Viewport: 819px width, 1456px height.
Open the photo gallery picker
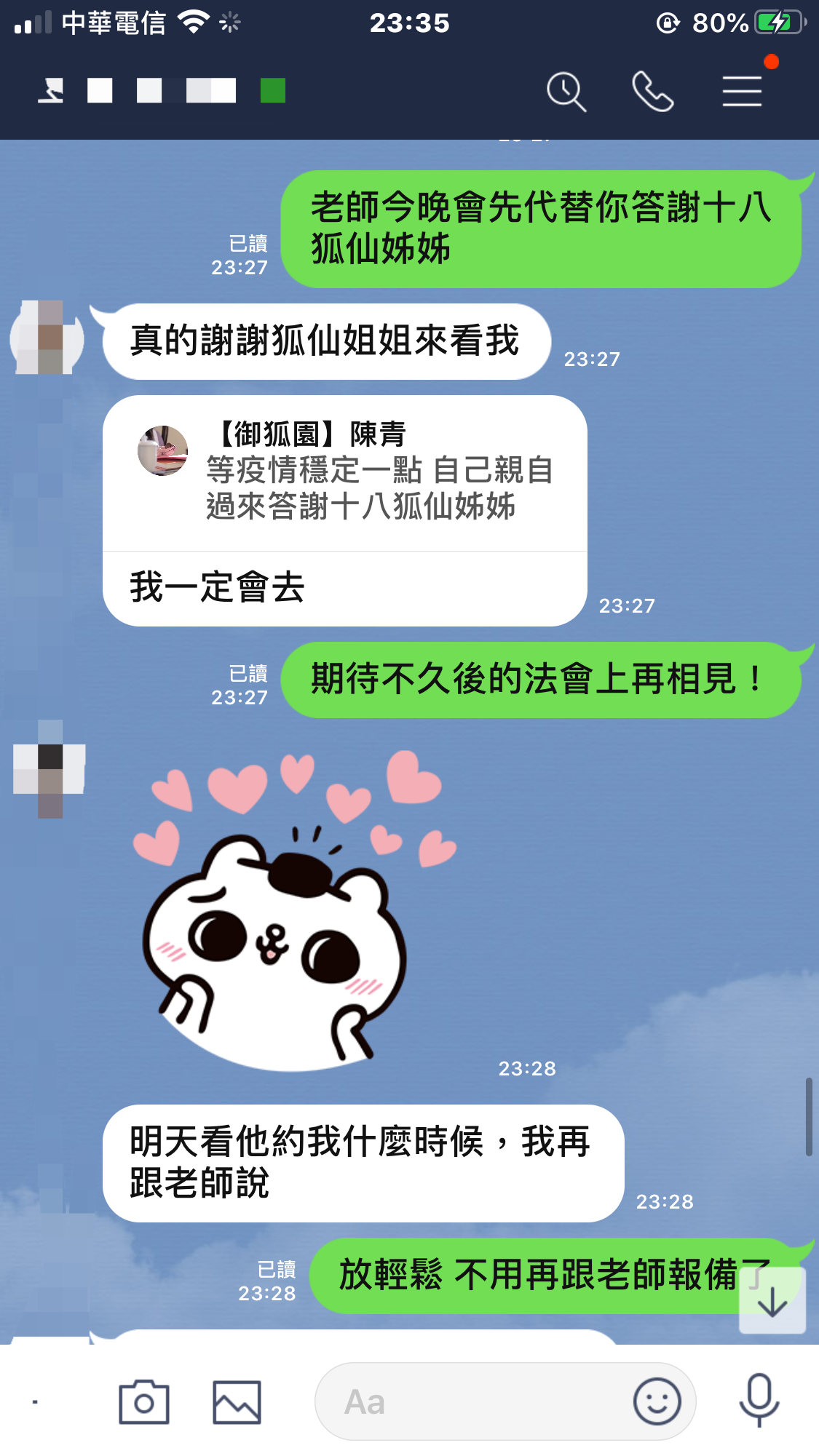[x=237, y=1401]
